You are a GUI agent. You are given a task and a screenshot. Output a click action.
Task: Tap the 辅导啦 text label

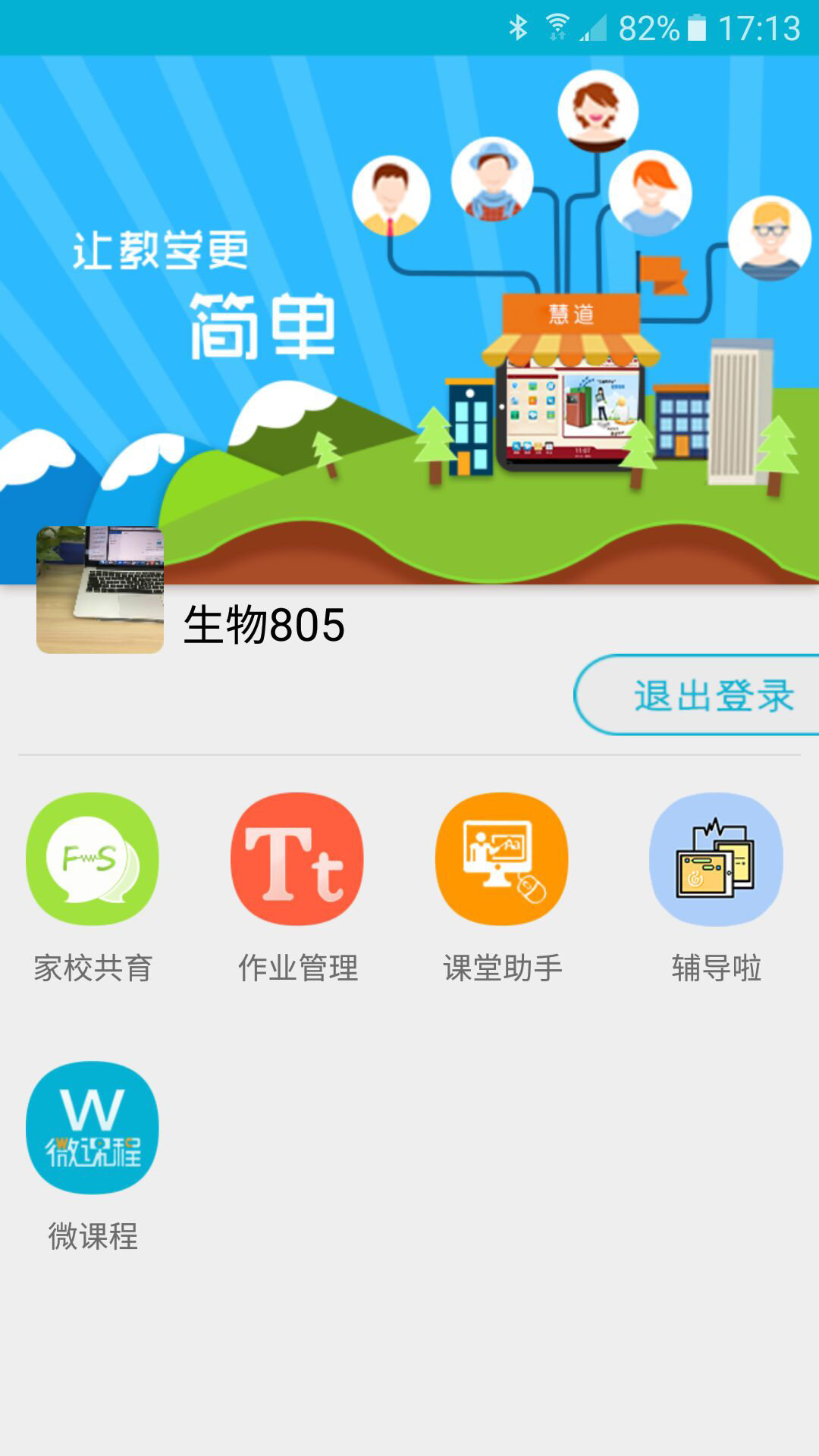(717, 967)
